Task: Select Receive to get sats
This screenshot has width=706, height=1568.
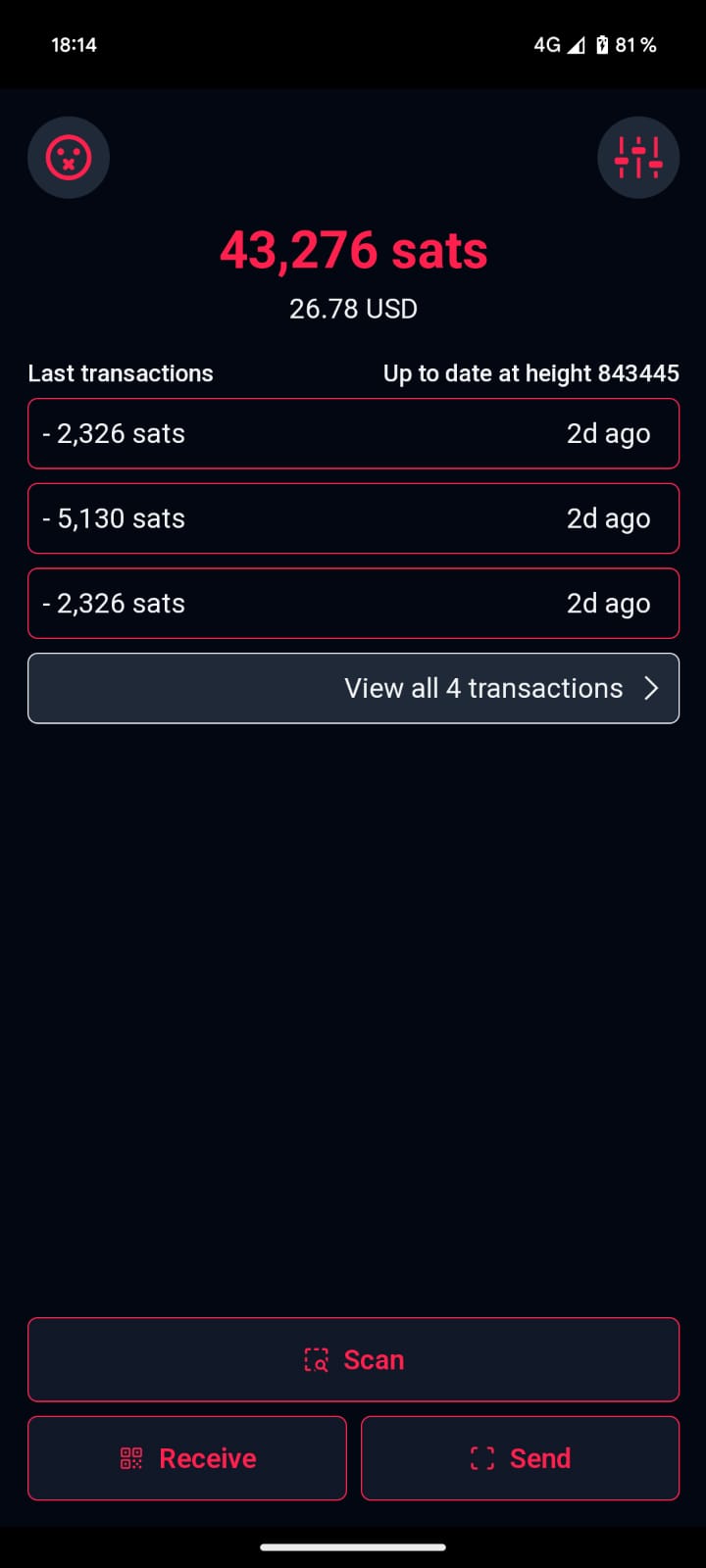Action: [x=187, y=1458]
